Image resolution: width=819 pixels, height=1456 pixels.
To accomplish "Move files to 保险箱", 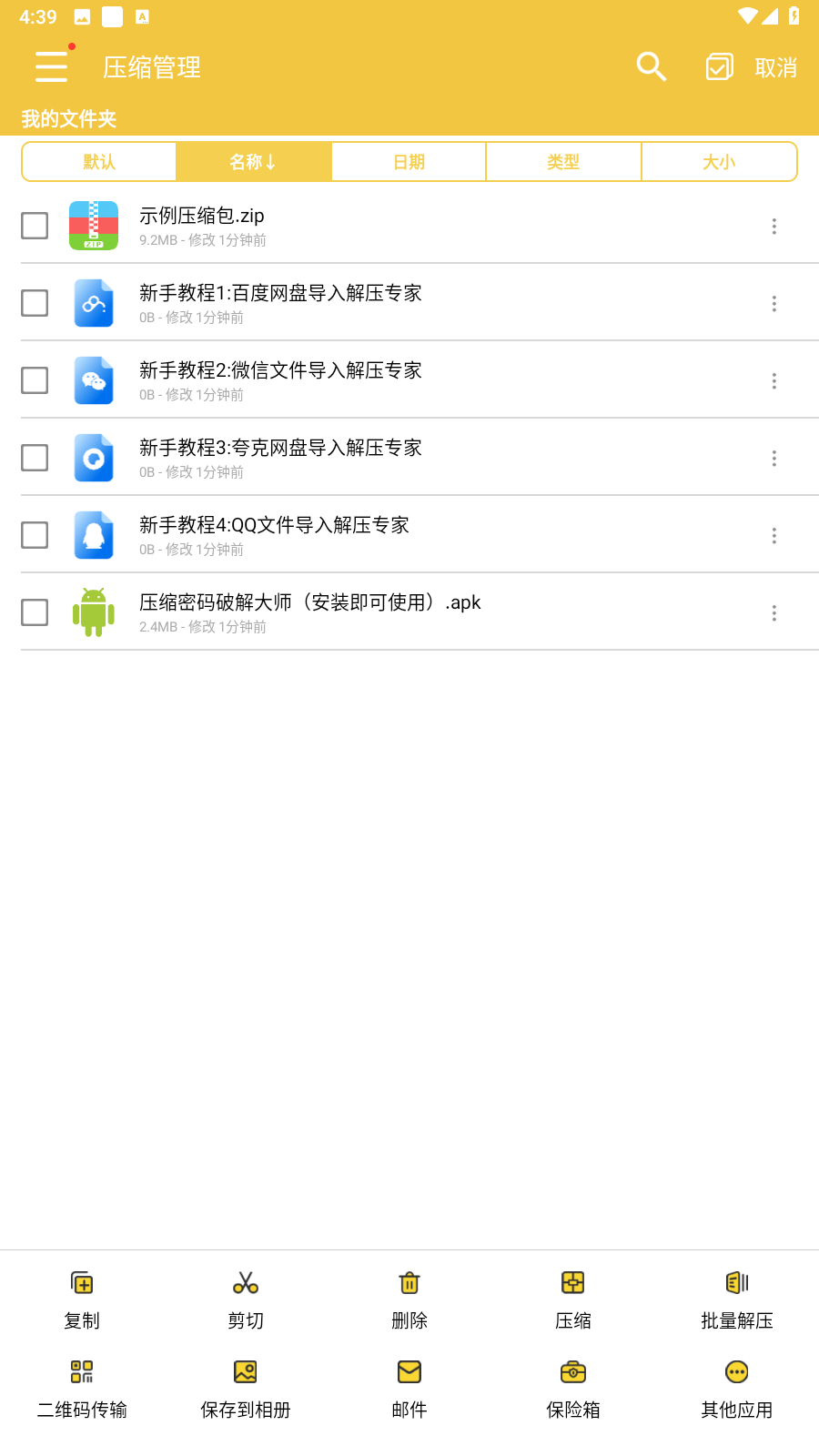I will 573,1390.
